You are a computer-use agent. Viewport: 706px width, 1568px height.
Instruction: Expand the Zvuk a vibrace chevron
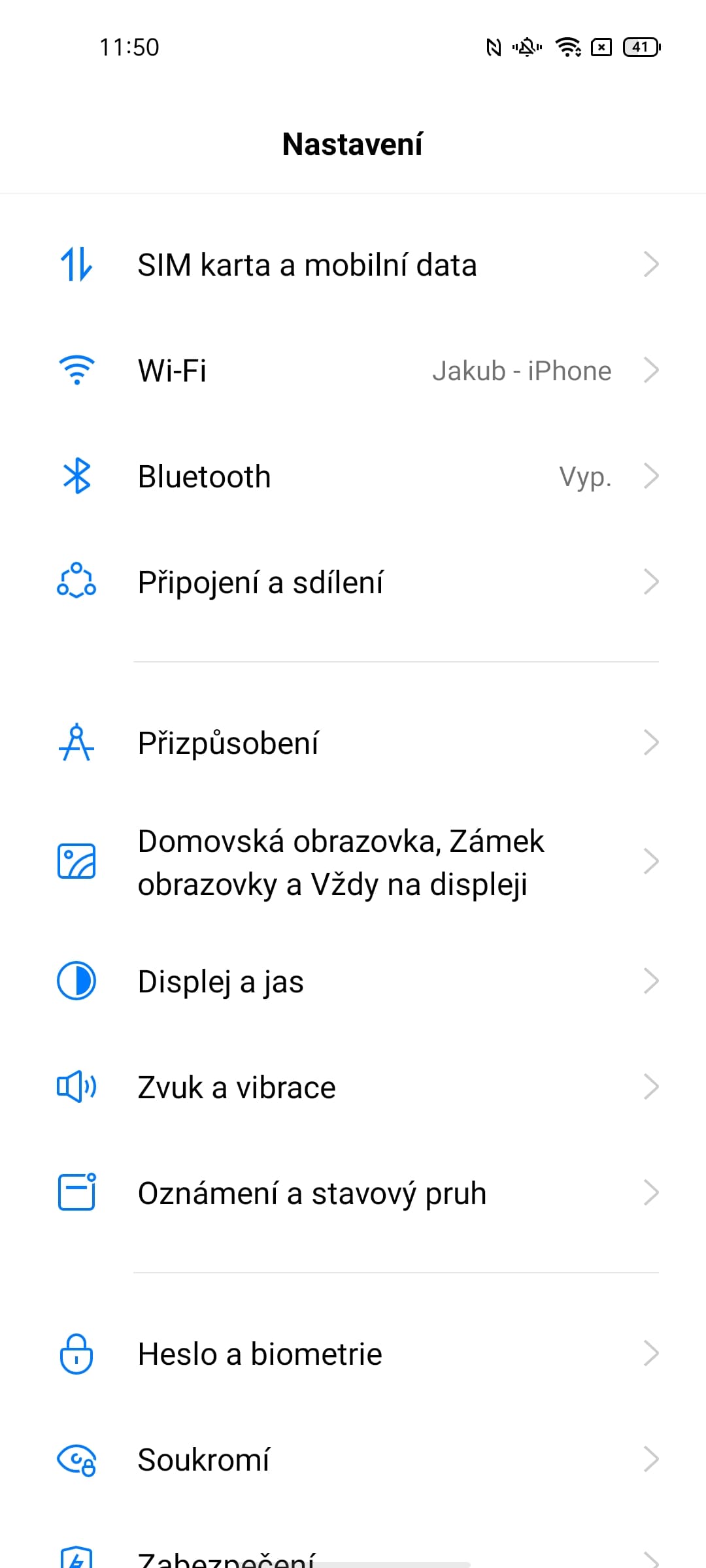pos(652,1086)
